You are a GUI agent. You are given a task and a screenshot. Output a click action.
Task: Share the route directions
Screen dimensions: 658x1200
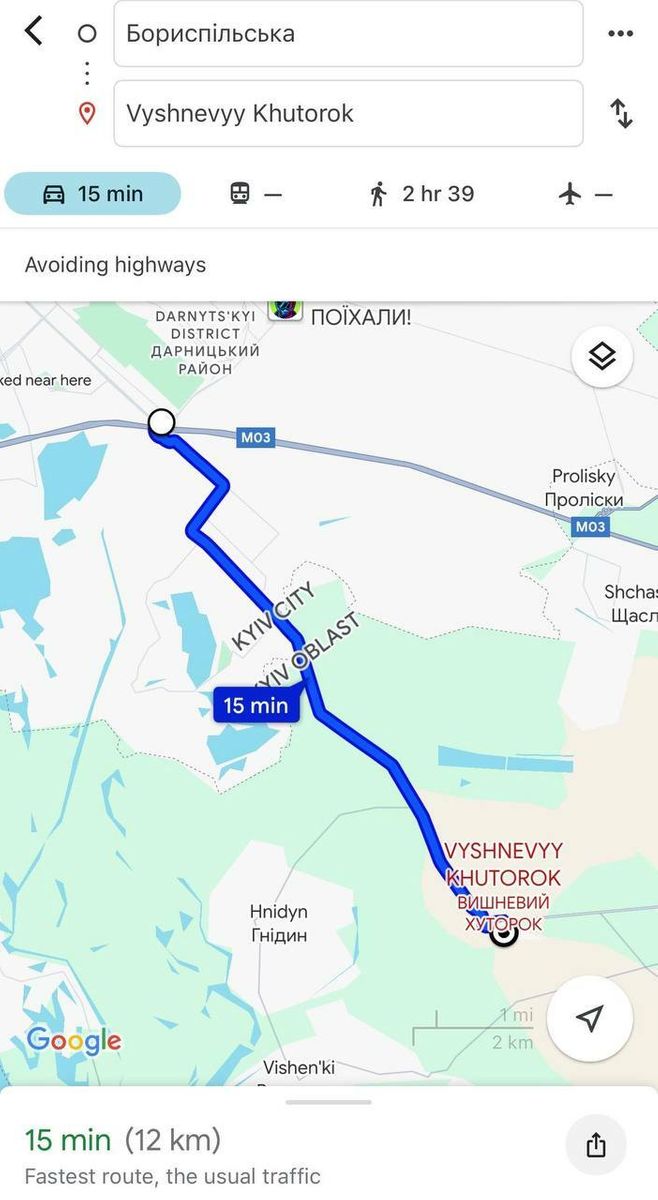click(596, 1144)
